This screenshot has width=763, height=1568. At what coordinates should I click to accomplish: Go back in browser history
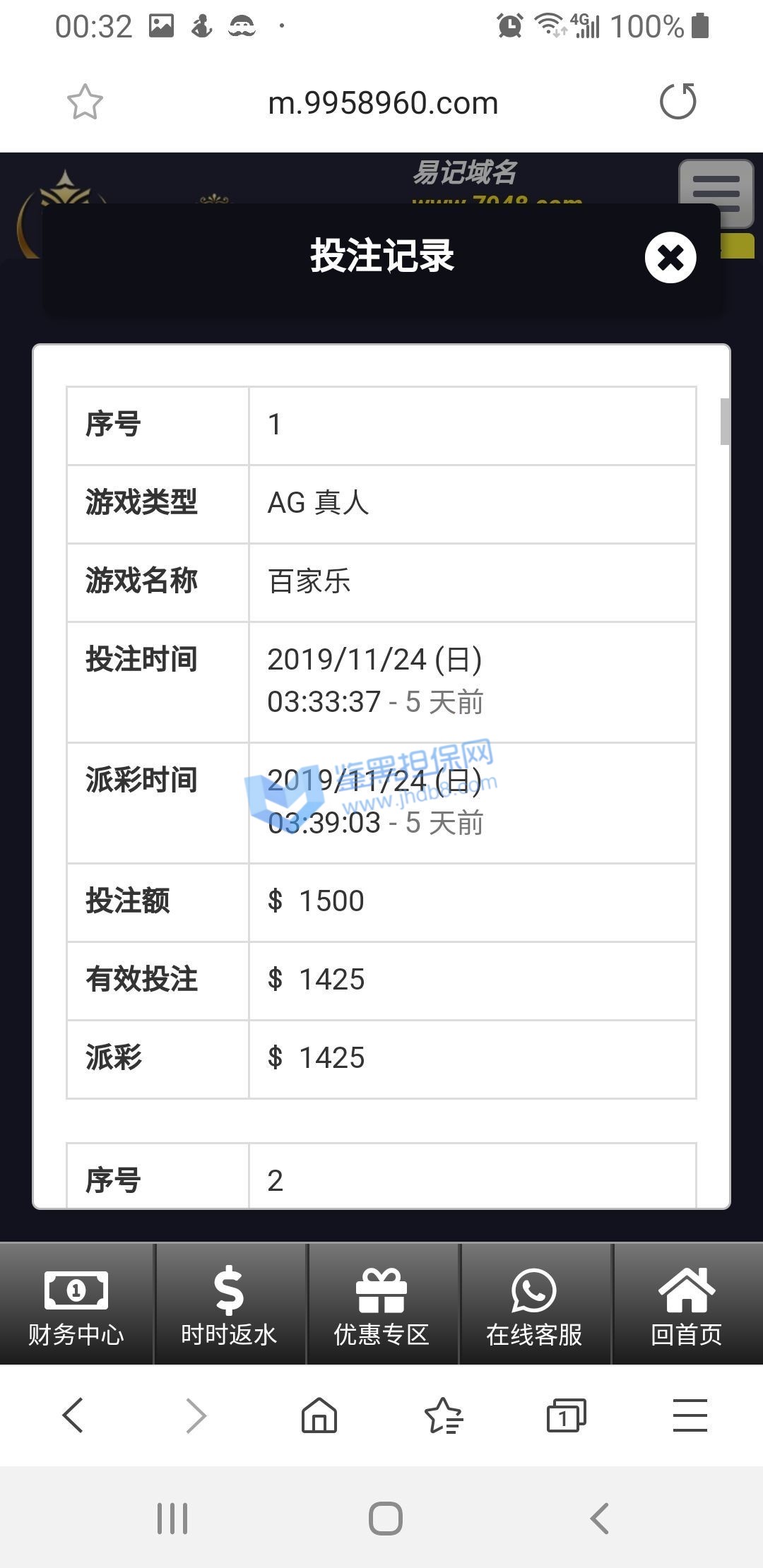tap(73, 1415)
